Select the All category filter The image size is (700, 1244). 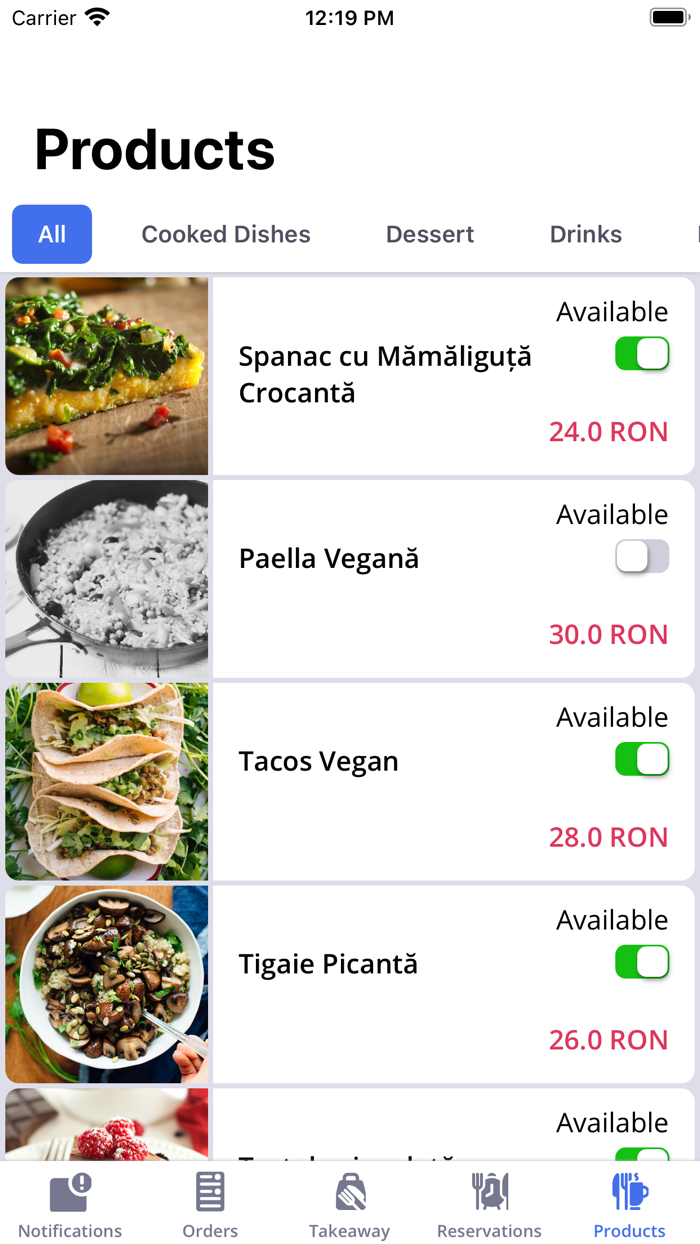pyautogui.click(x=52, y=234)
